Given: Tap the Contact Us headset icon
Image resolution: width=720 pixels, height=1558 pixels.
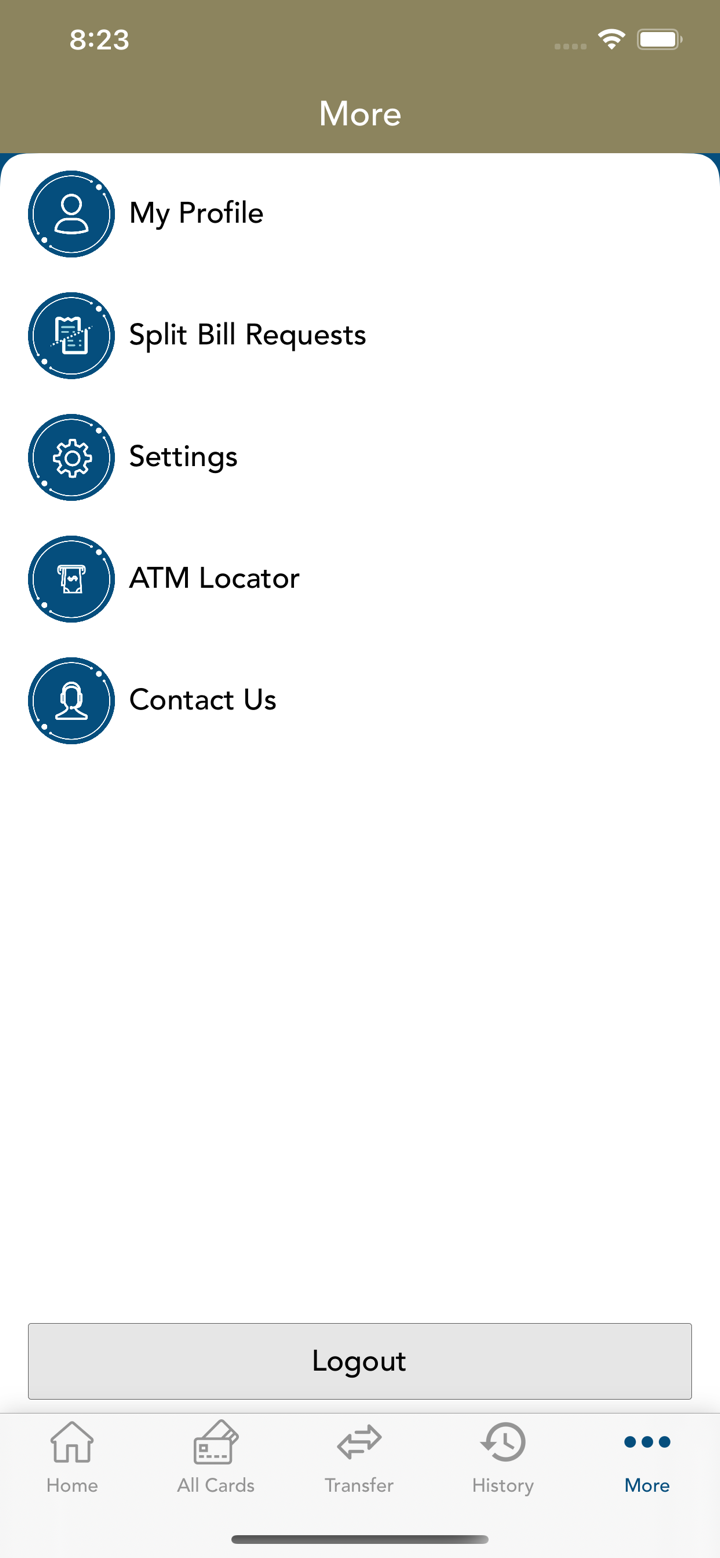Looking at the screenshot, I should click(71, 701).
